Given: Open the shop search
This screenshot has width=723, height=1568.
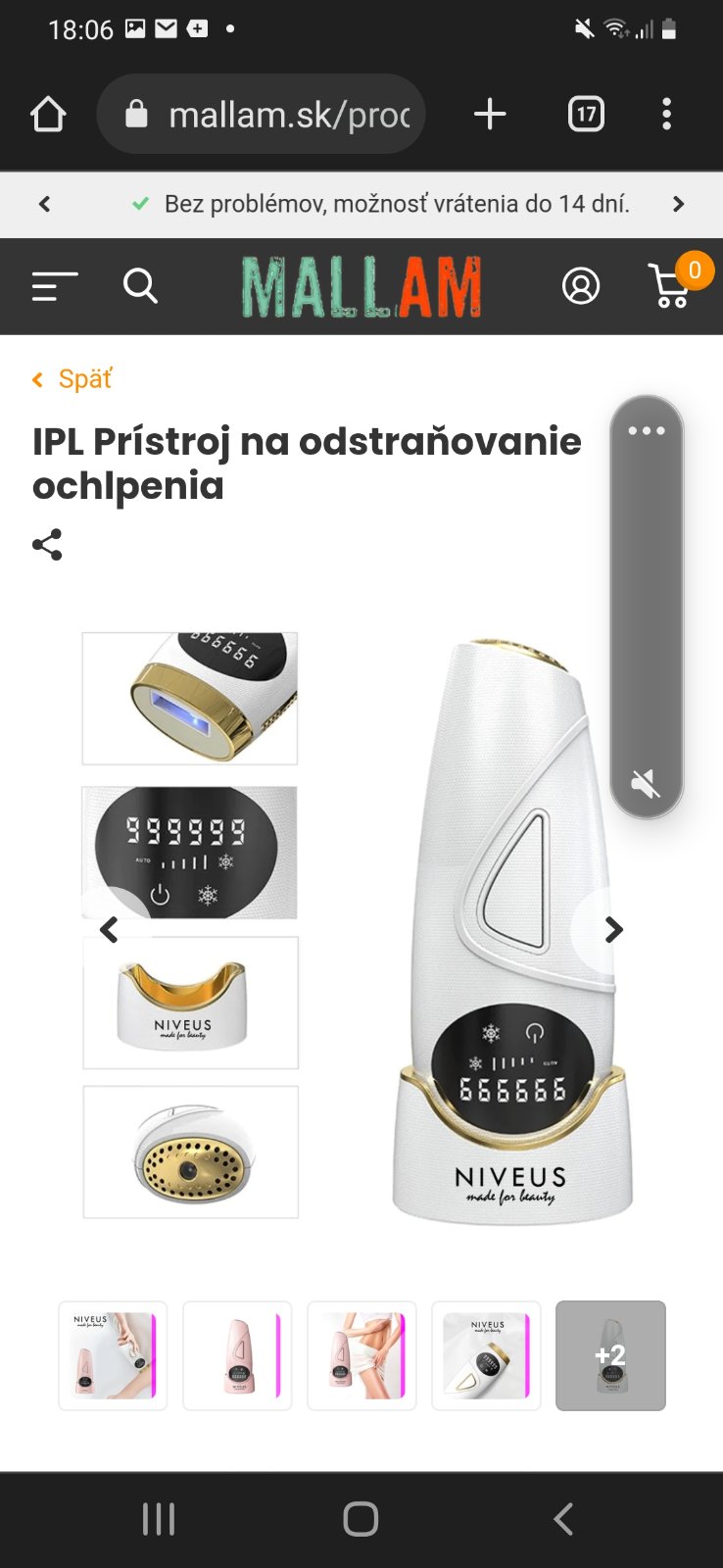Looking at the screenshot, I should click(140, 286).
